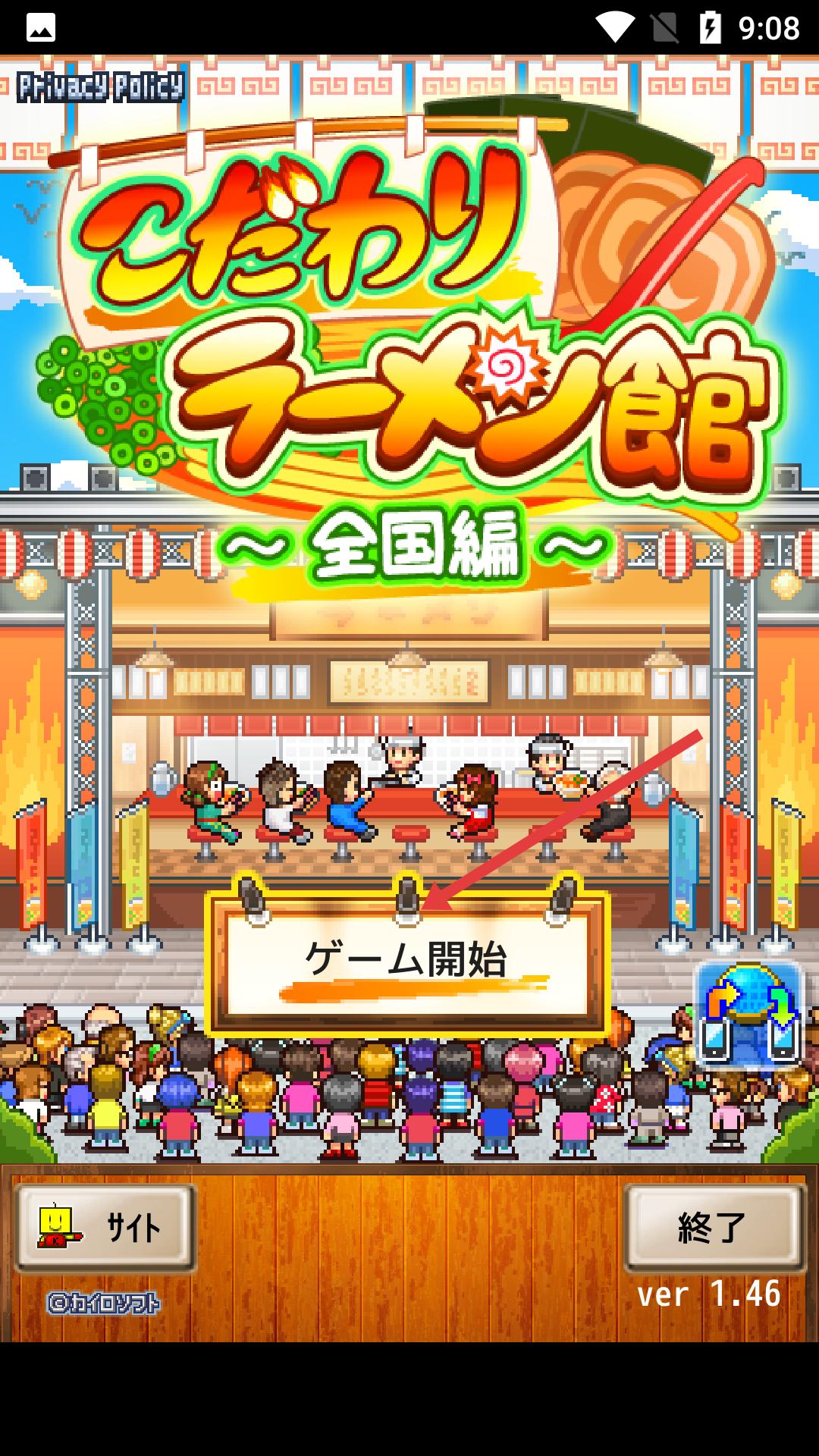Exit the game with 終了
Image resolution: width=819 pixels, height=1456 pixels.
713,1227
